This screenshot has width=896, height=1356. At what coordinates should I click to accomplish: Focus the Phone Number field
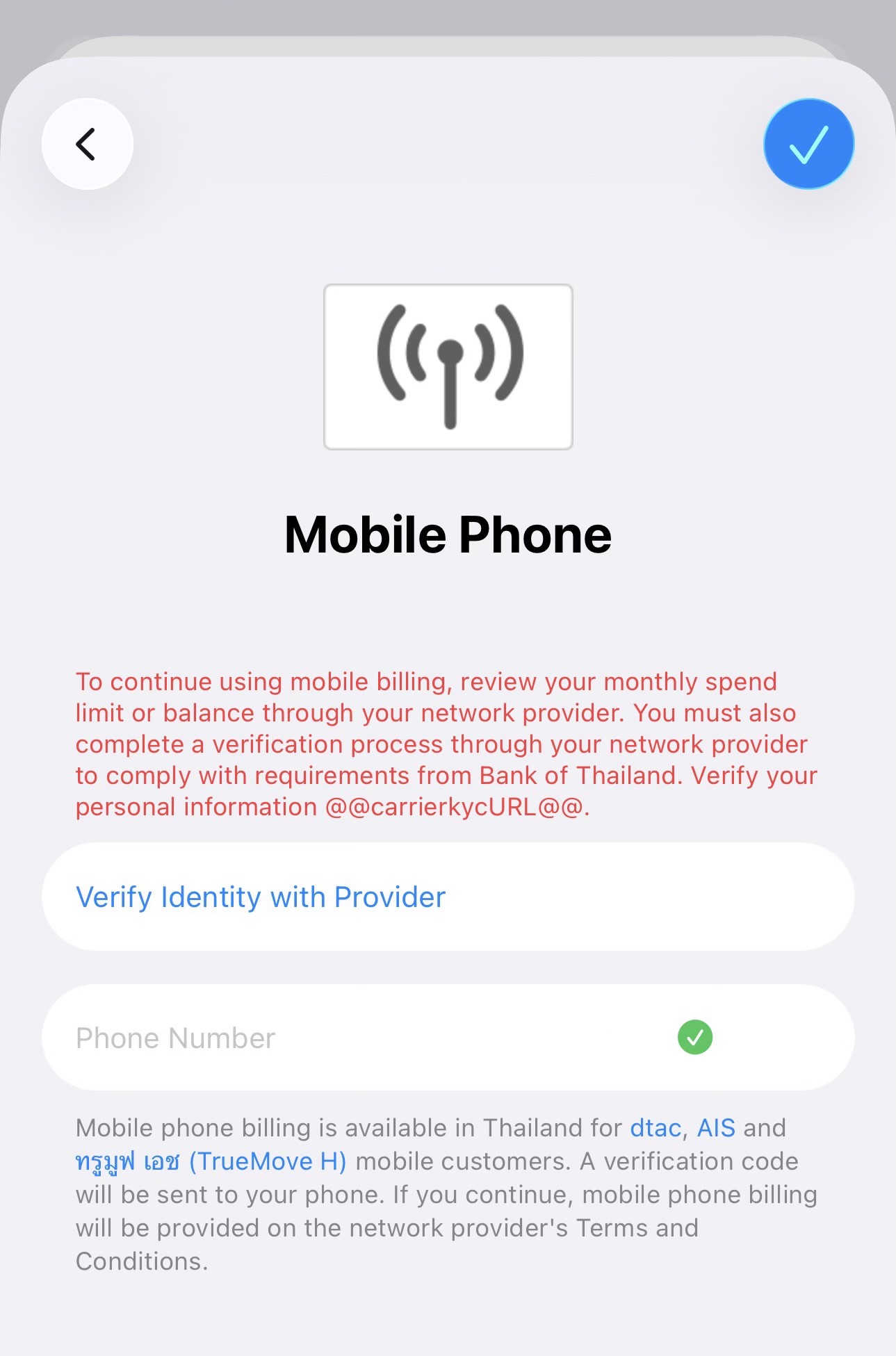click(x=448, y=1038)
